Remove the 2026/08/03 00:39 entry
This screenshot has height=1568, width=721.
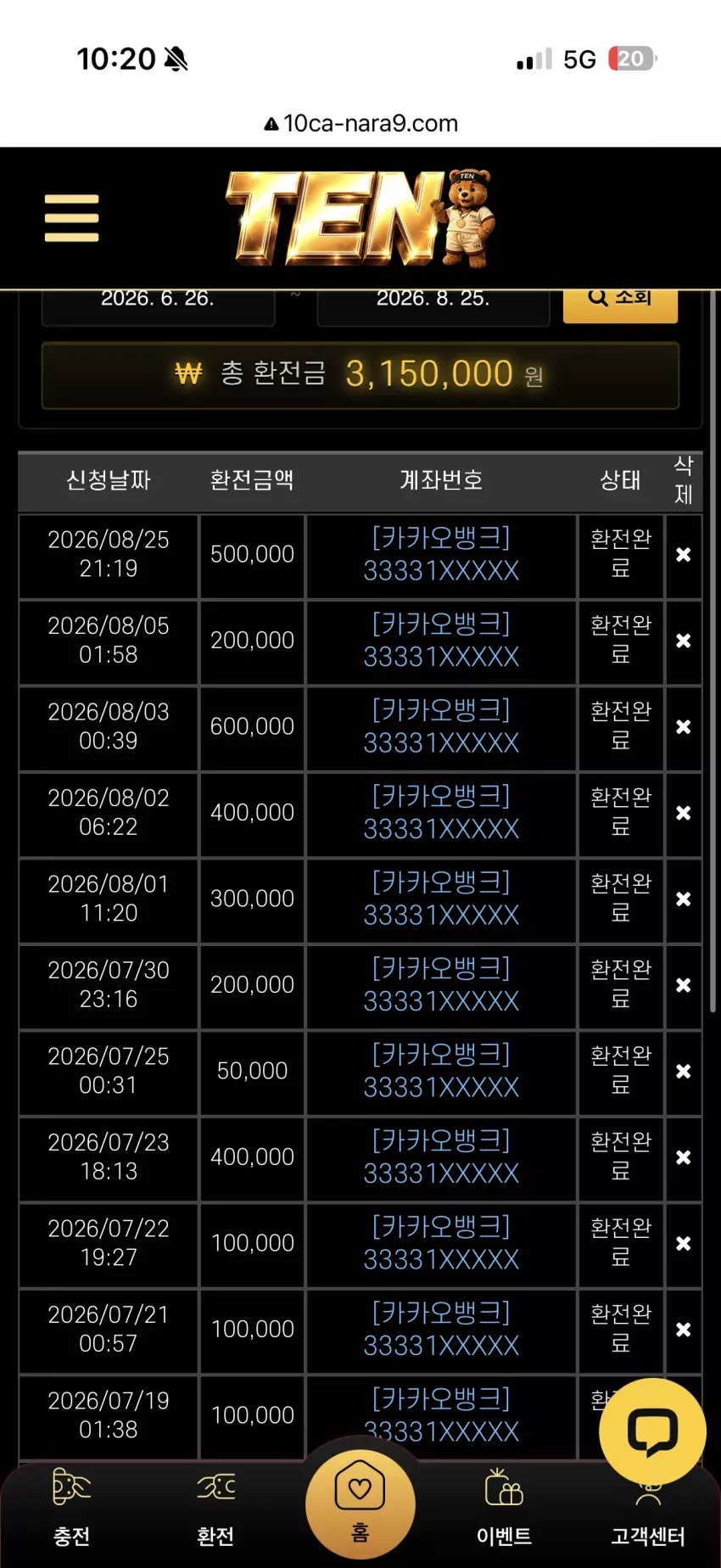[x=683, y=727]
